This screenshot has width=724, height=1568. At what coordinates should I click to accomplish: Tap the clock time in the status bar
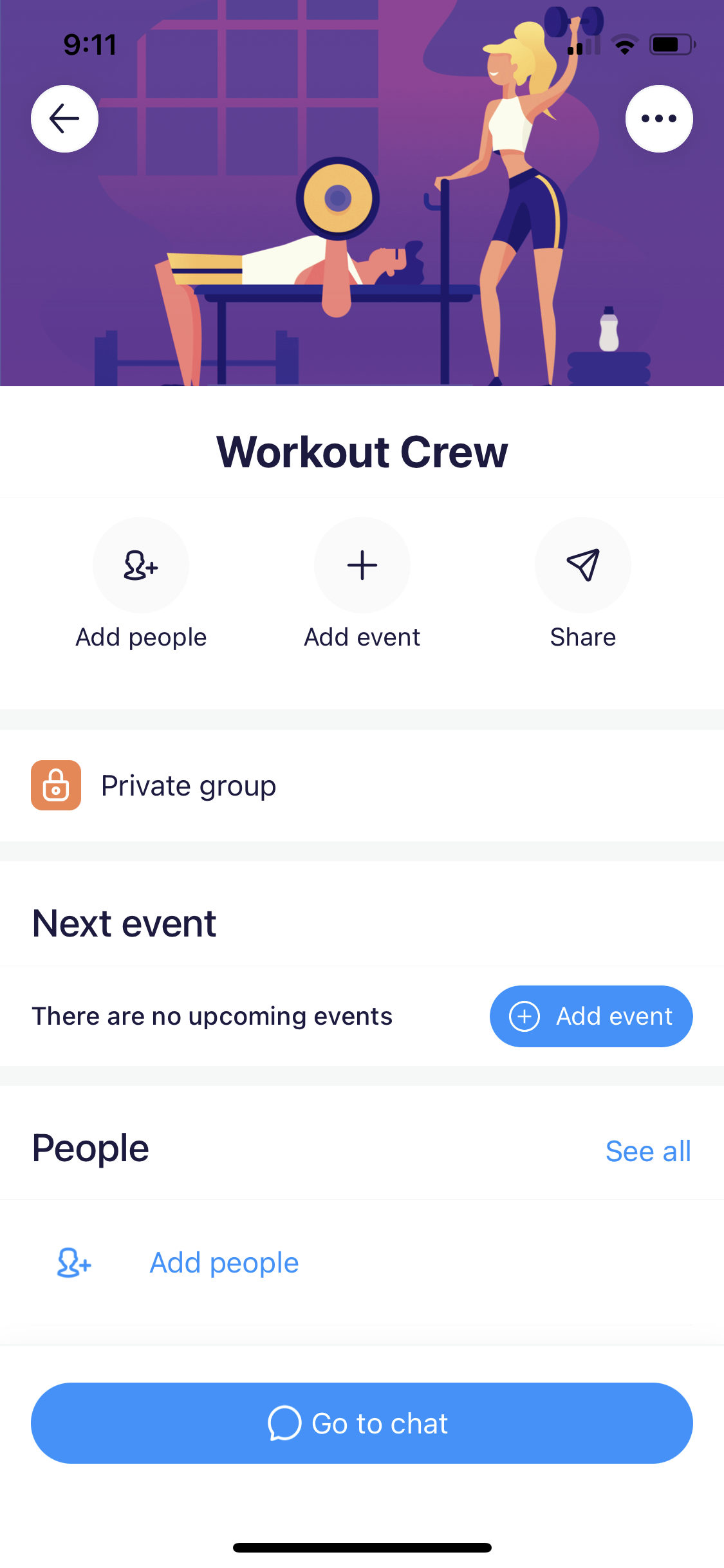tap(89, 44)
